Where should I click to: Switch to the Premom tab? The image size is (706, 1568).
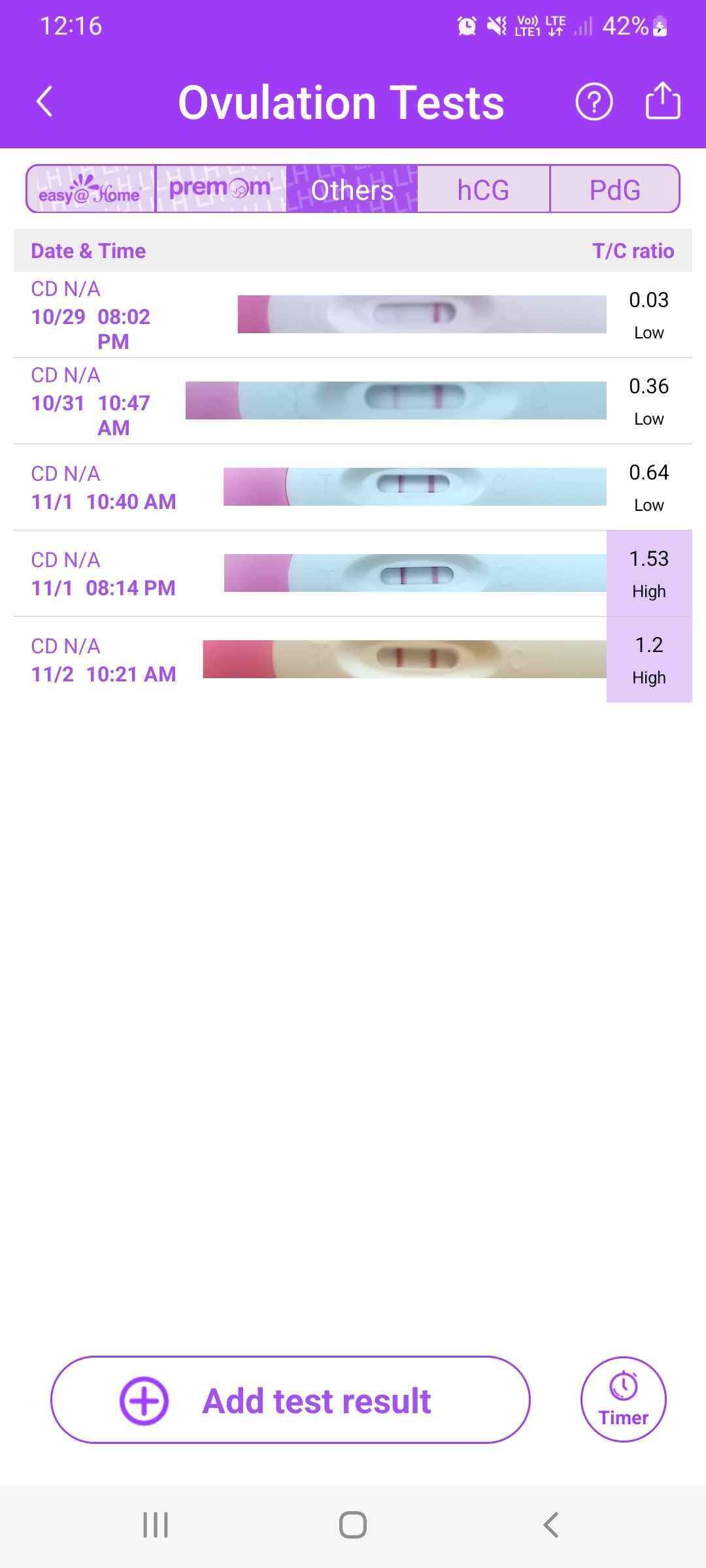tap(221, 189)
